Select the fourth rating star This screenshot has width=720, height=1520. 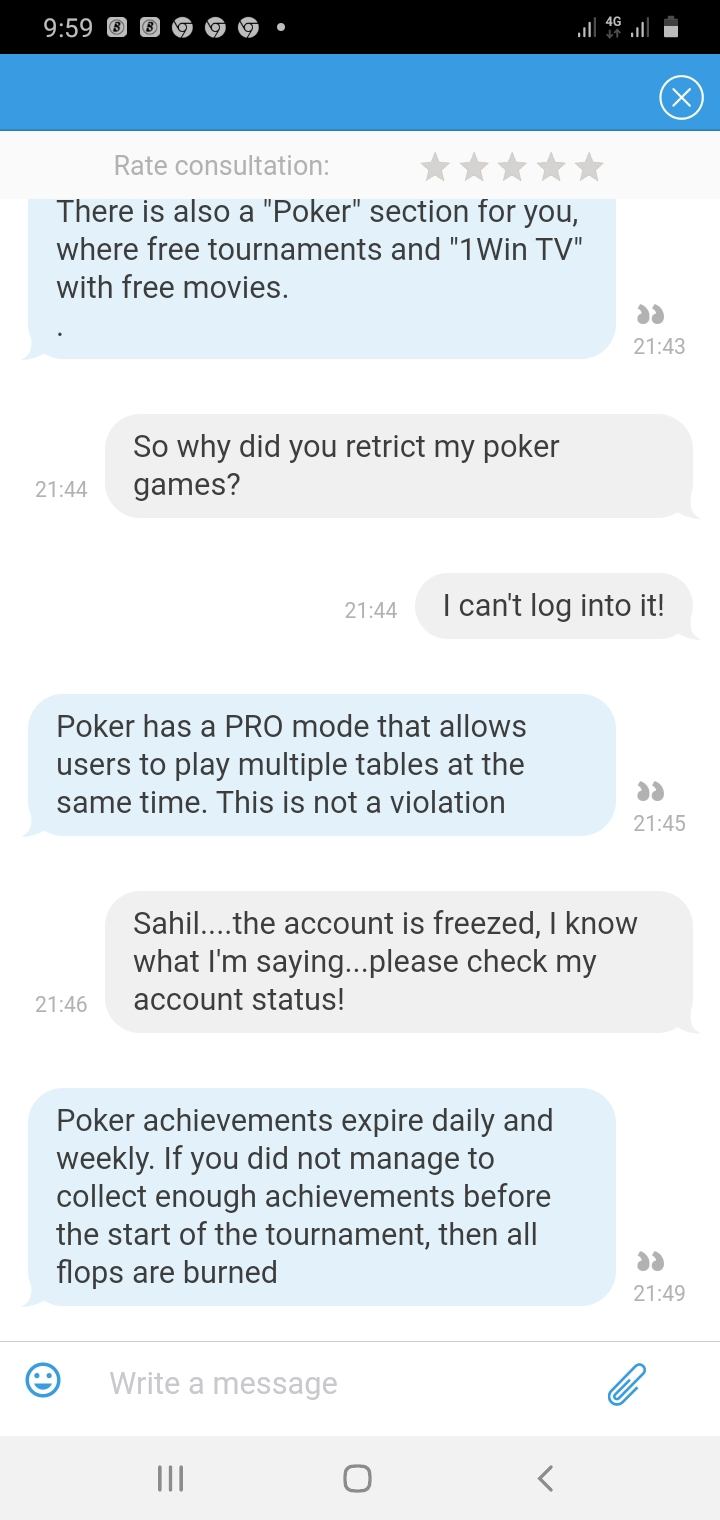[x=551, y=166]
